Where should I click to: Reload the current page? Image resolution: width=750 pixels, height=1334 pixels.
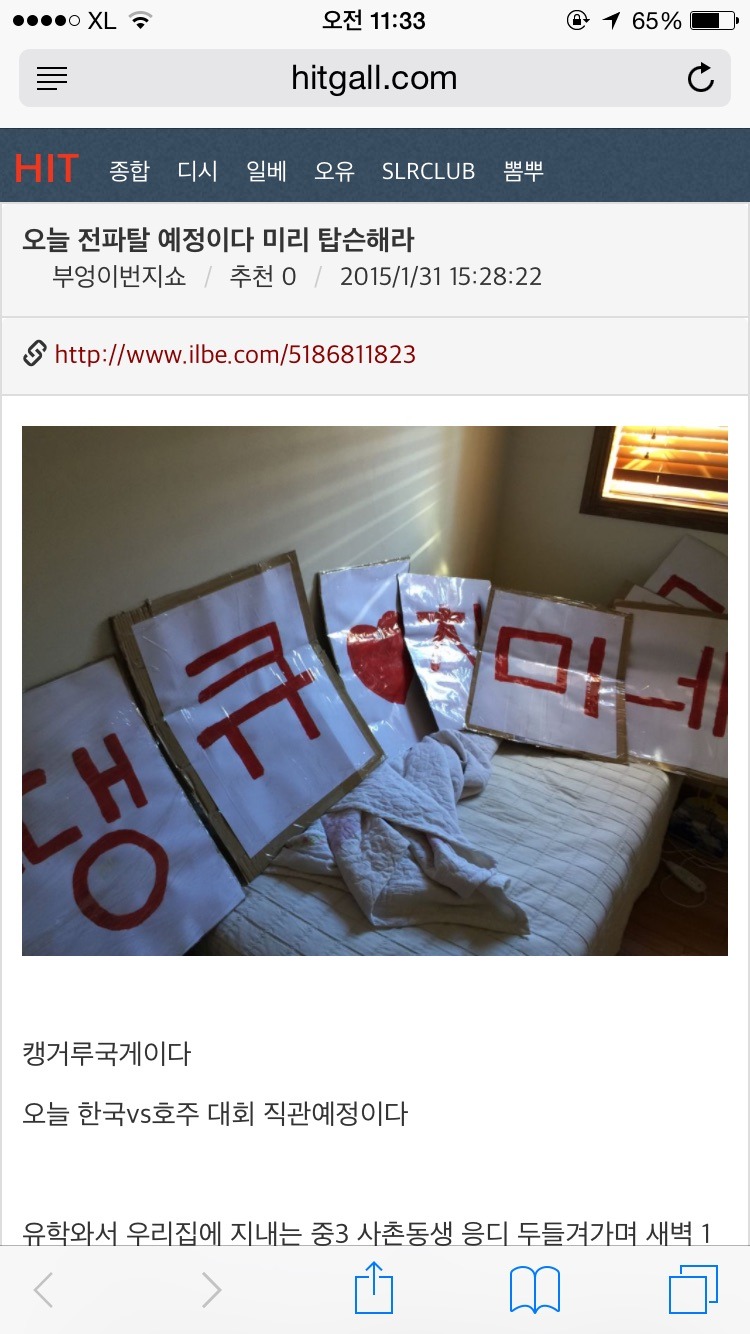700,78
